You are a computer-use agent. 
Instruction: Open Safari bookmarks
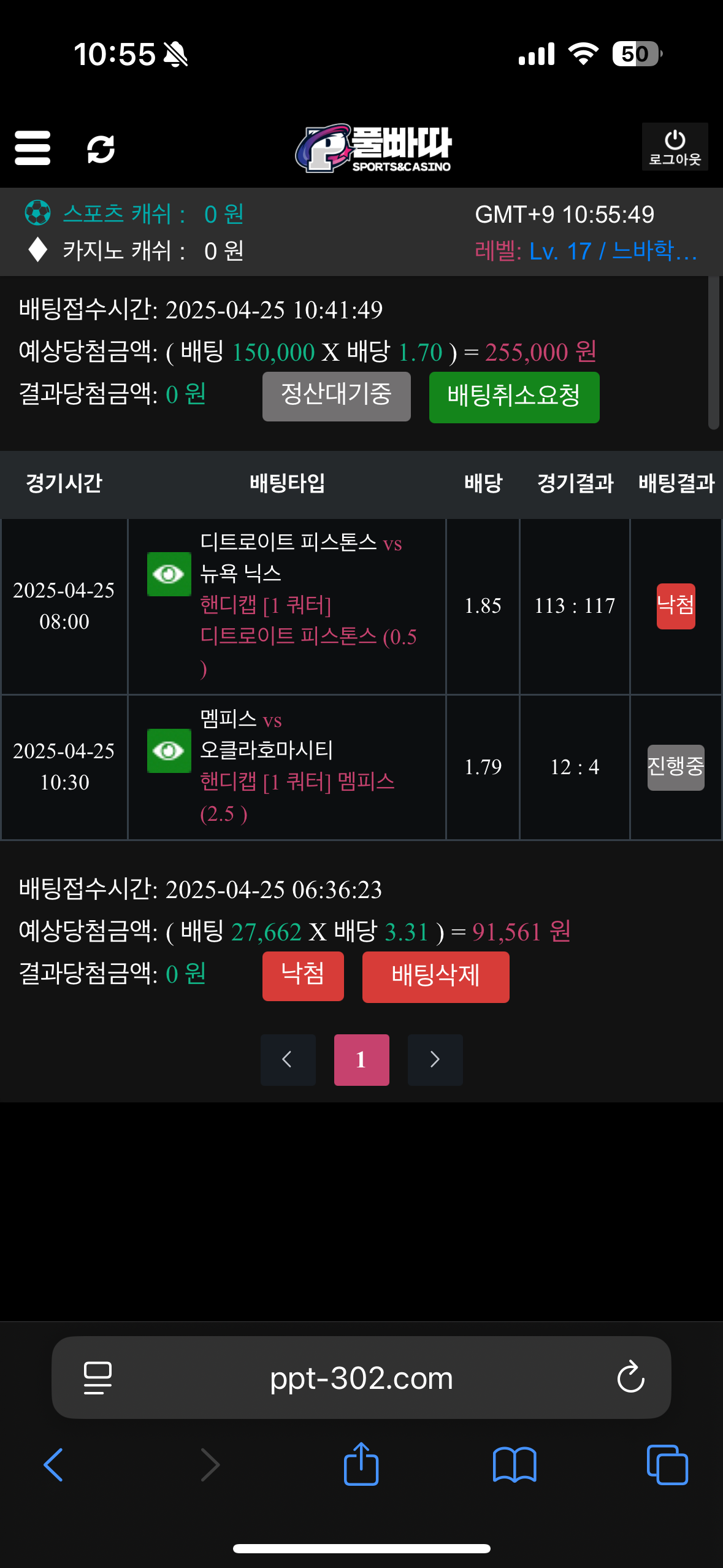(514, 1465)
